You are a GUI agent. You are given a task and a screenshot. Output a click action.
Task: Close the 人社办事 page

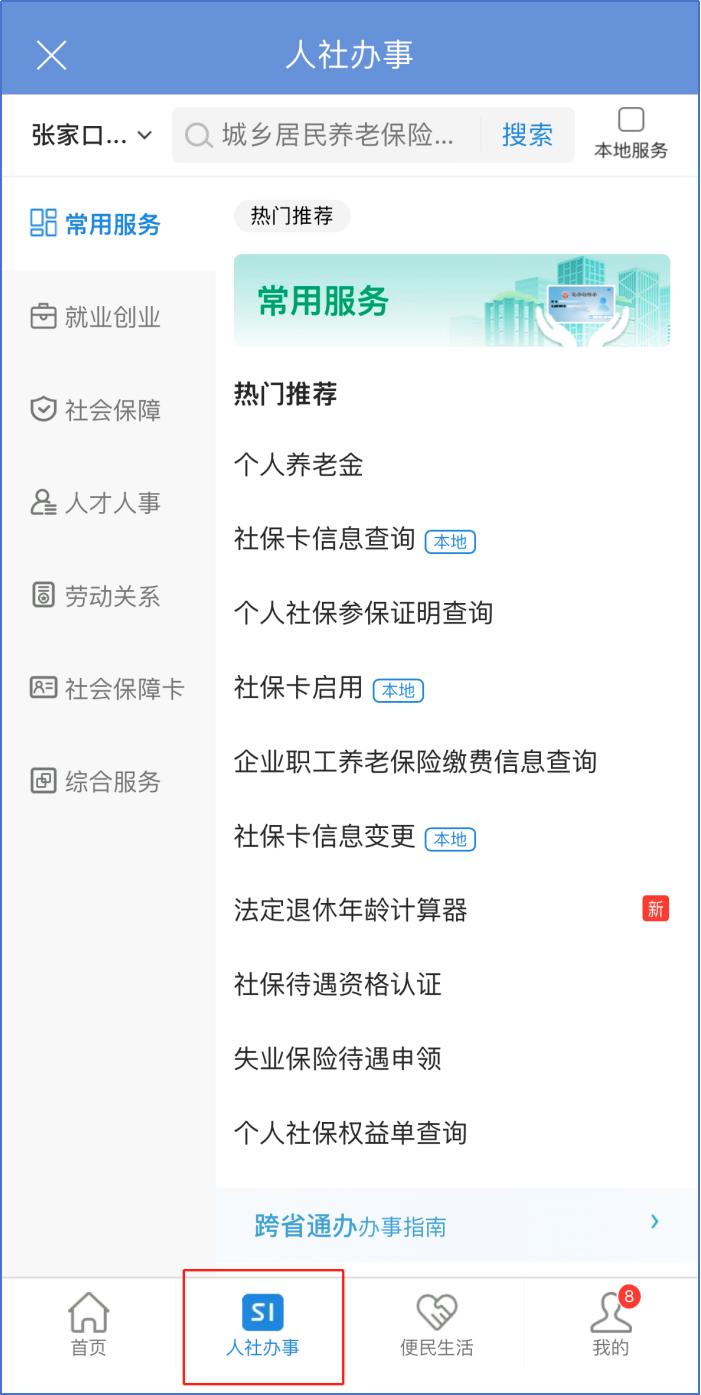pos(51,55)
